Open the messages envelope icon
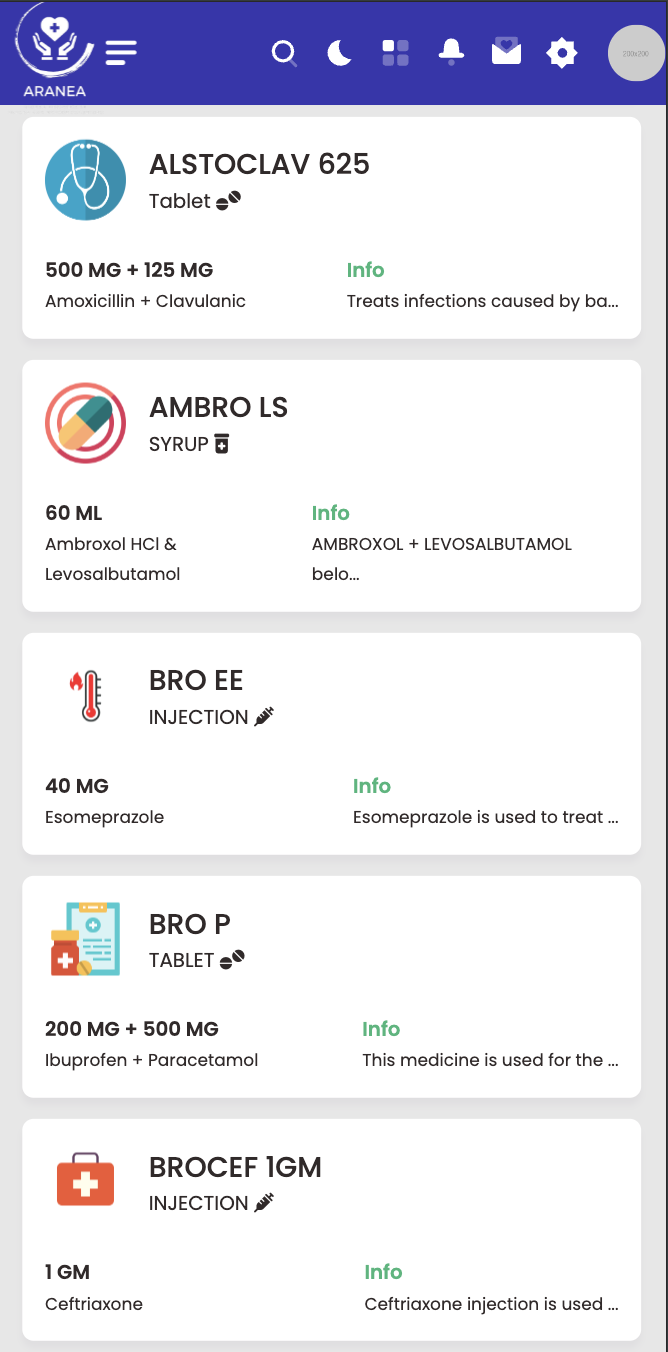668x1352 pixels. coord(507,51)
